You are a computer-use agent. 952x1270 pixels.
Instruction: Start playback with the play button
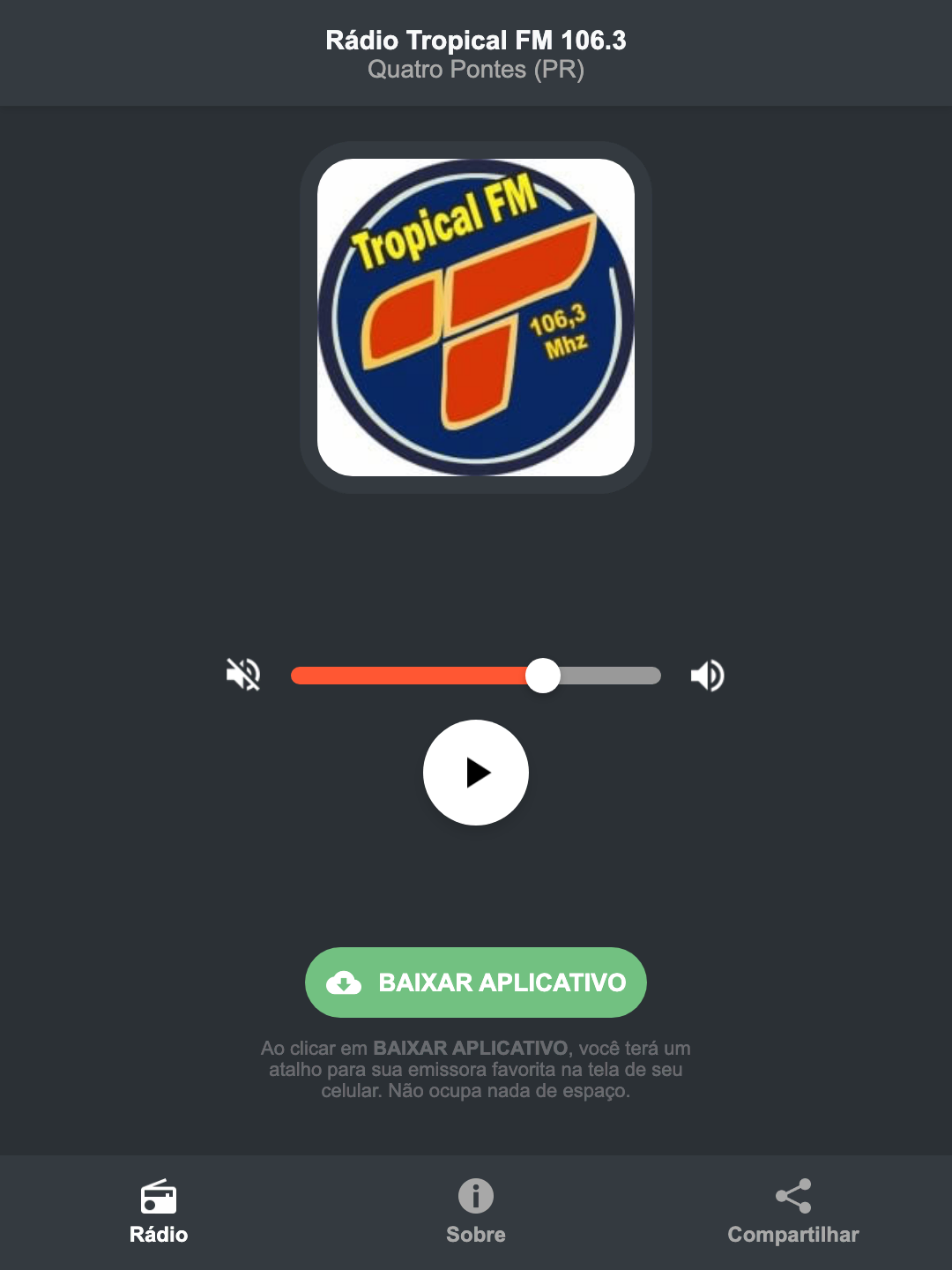475,773
